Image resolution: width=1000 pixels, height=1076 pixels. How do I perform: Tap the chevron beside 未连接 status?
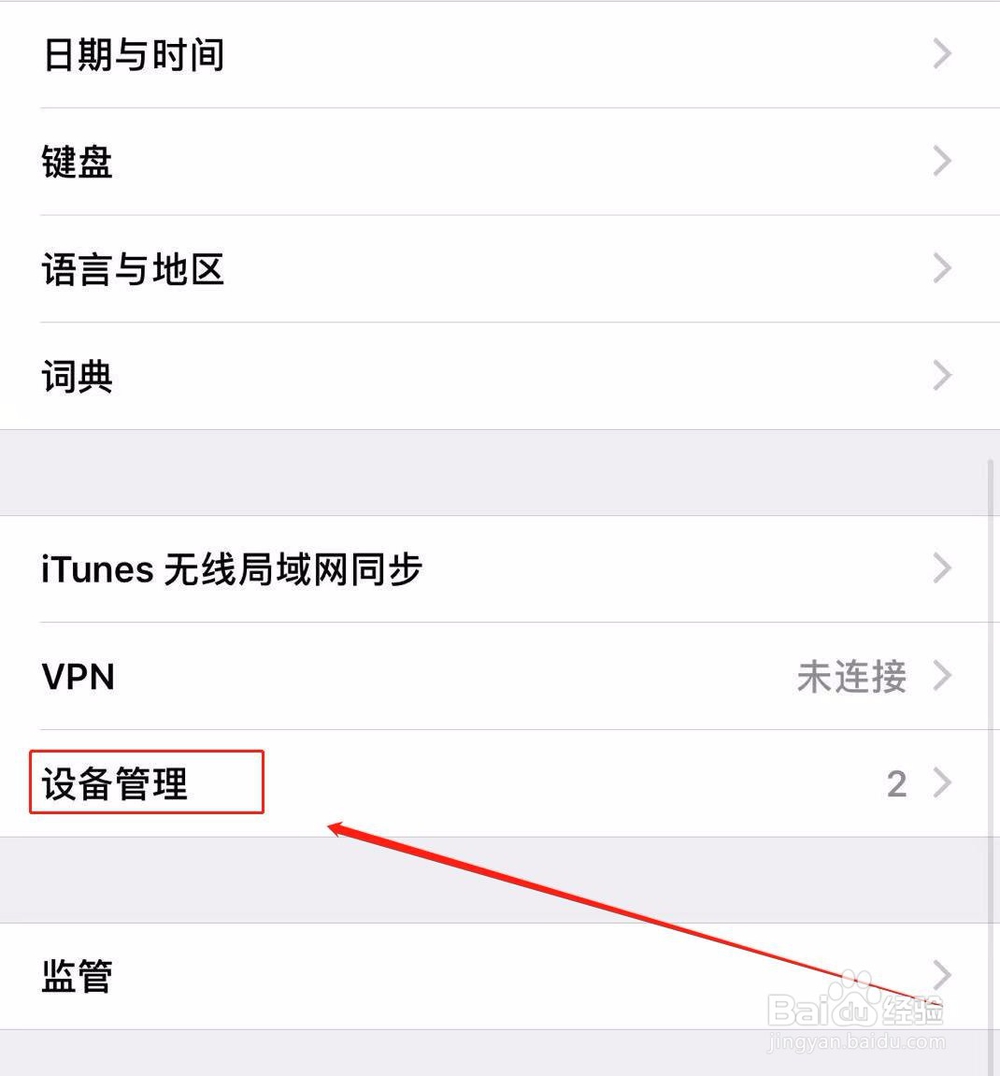click(941, 676)
